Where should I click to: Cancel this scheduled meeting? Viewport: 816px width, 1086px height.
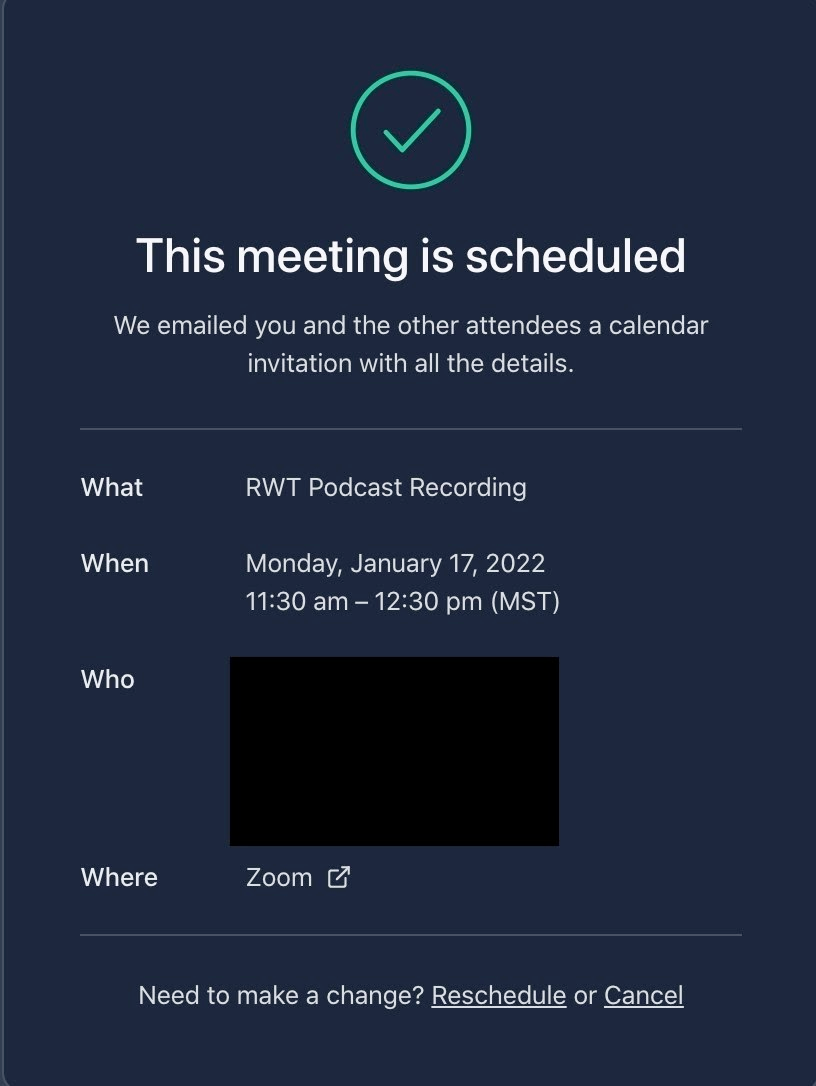pyautogui.click(x=643, y=995)
